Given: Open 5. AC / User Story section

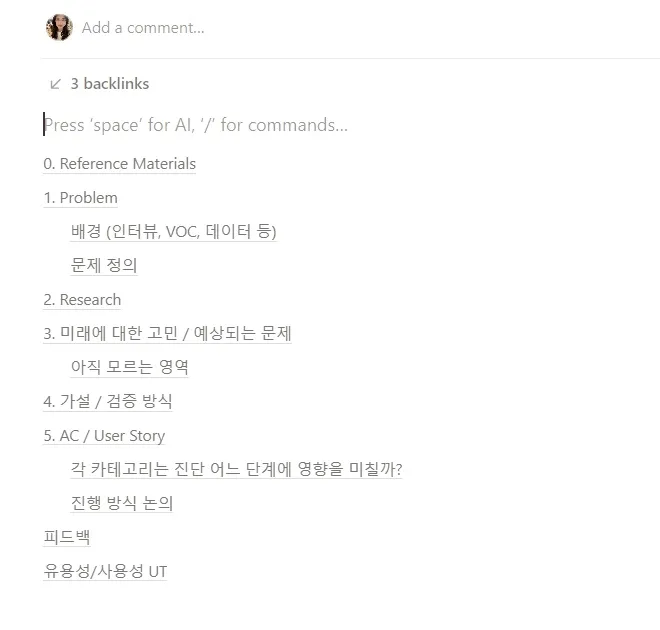Looking at the screenshot, I should click(104, 436).
